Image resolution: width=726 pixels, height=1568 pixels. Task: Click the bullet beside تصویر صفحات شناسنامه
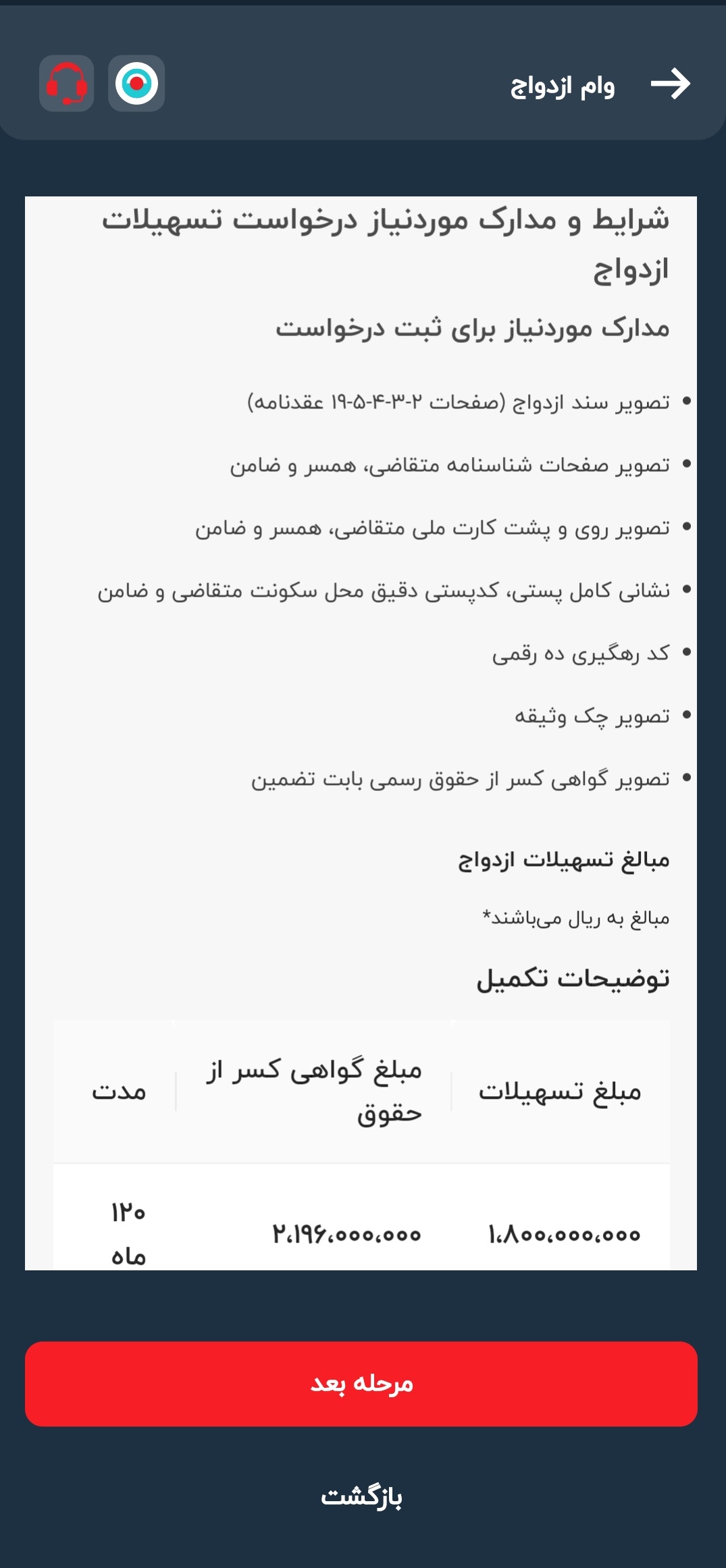point(688,463)
